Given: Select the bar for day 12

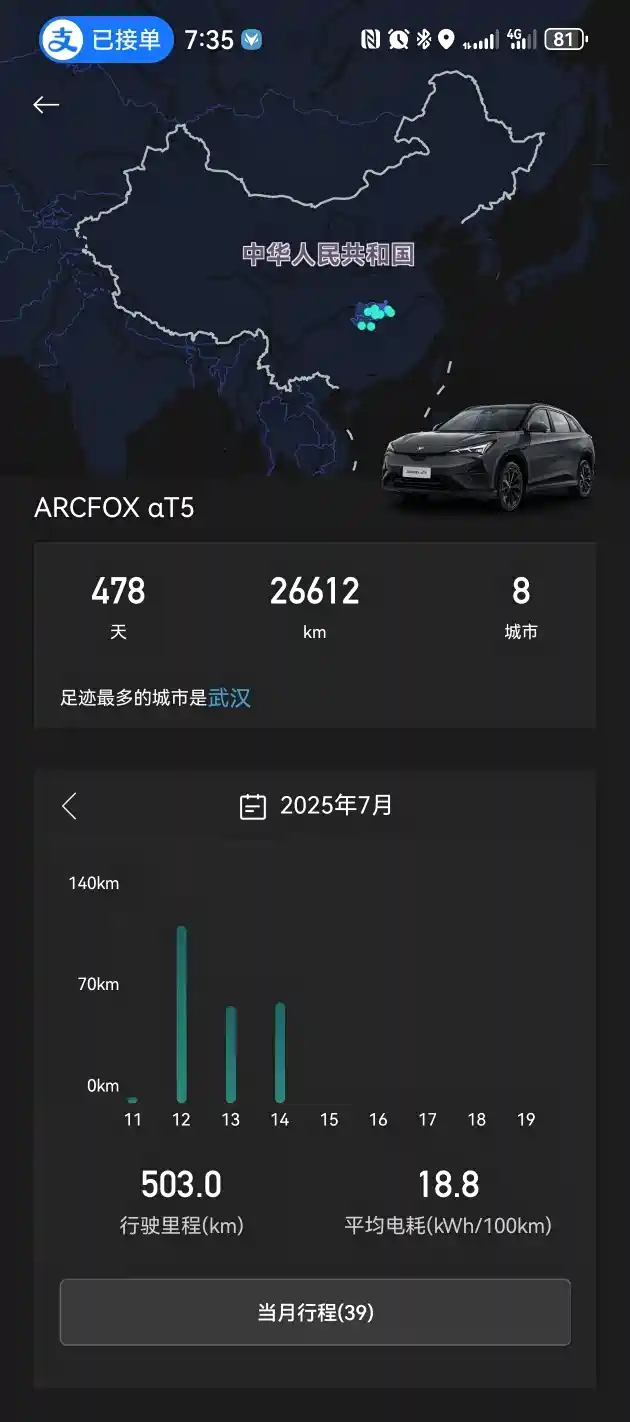Looking at the screenshot, I should [x=181, y=1013].
